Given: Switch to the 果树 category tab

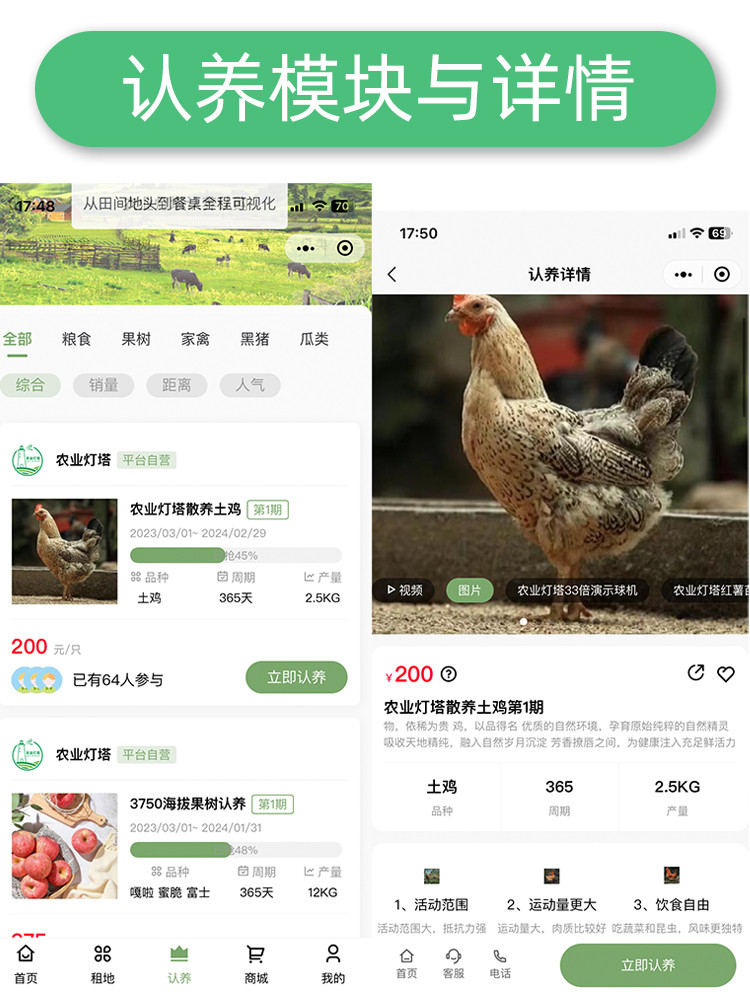Looking at the screenshot, I should (136, 339).
